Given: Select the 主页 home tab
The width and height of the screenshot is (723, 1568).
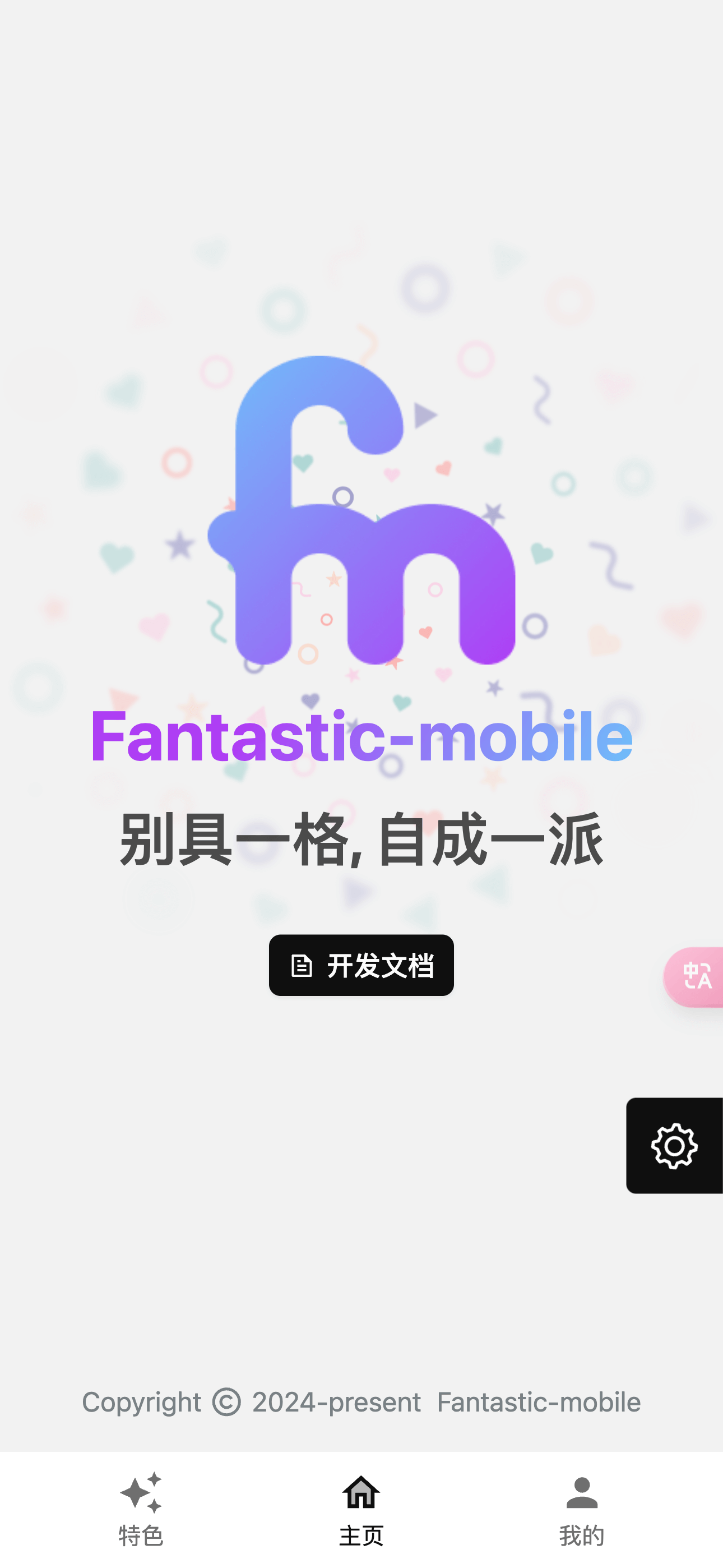Looking at the screenshot, I should tap(361, 1510).
